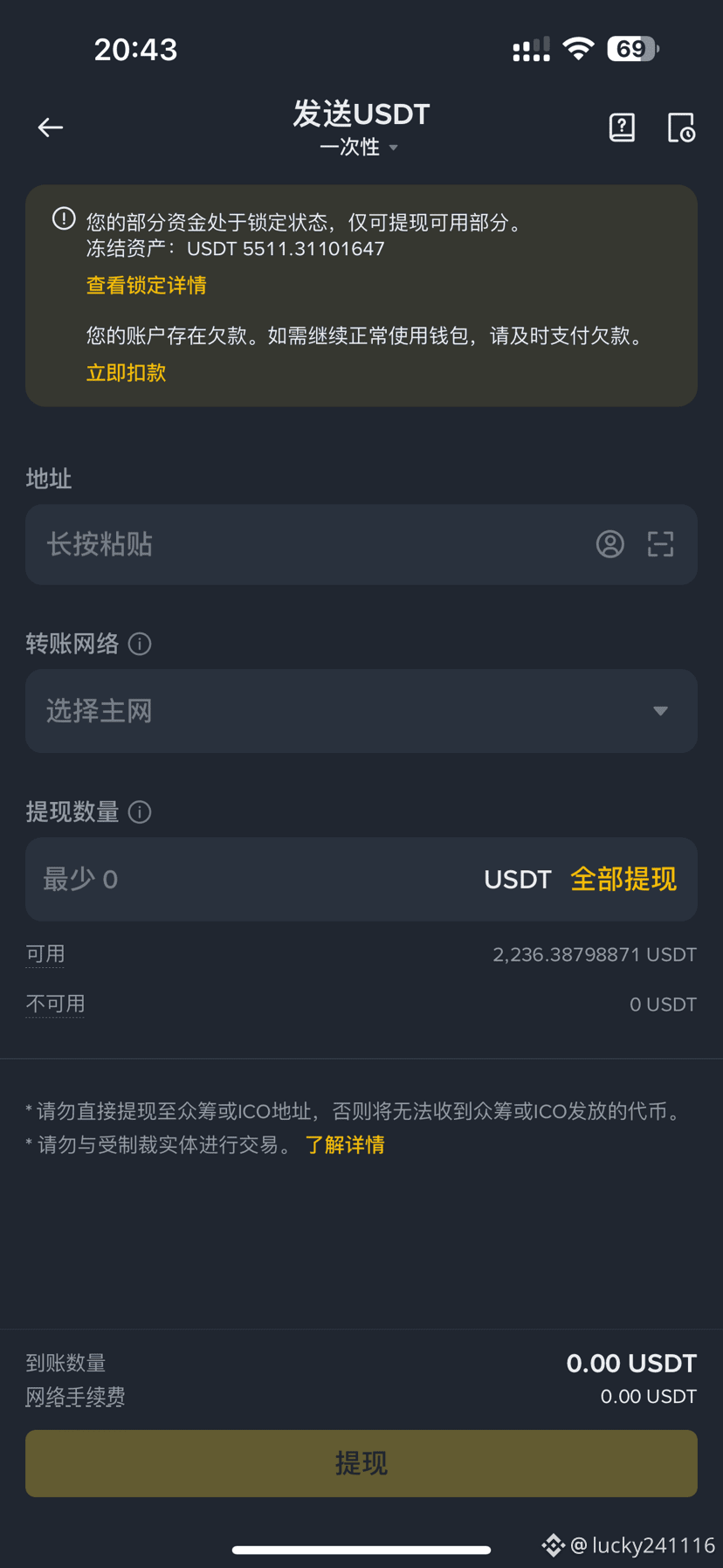Focus the withdrawal amount field
Image resolution: width=723 pixels, height=1568 pixels.
click(x=253, y=880)
